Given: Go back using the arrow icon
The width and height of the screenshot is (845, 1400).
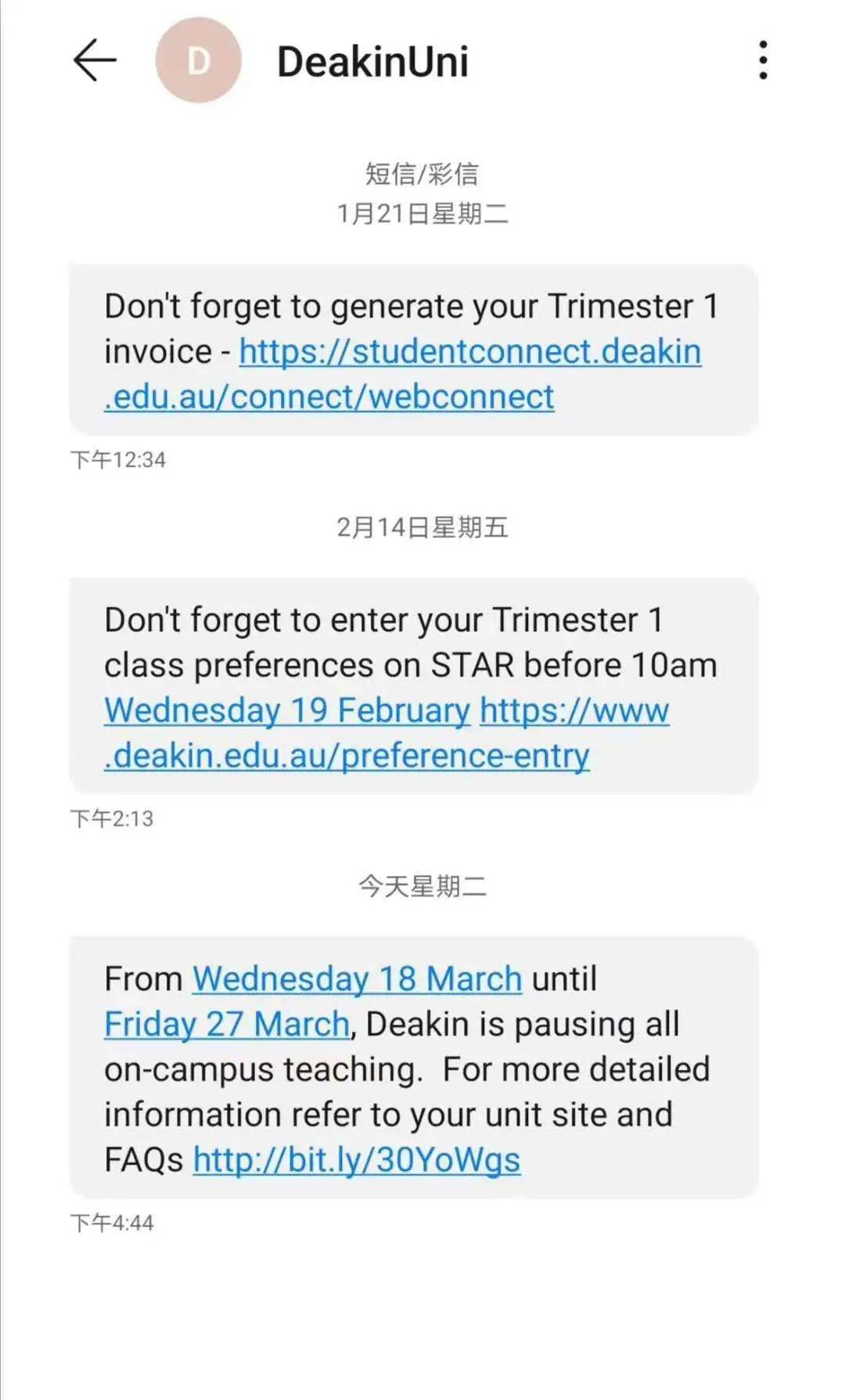Looking at the screenshot, I should point(95,60).
